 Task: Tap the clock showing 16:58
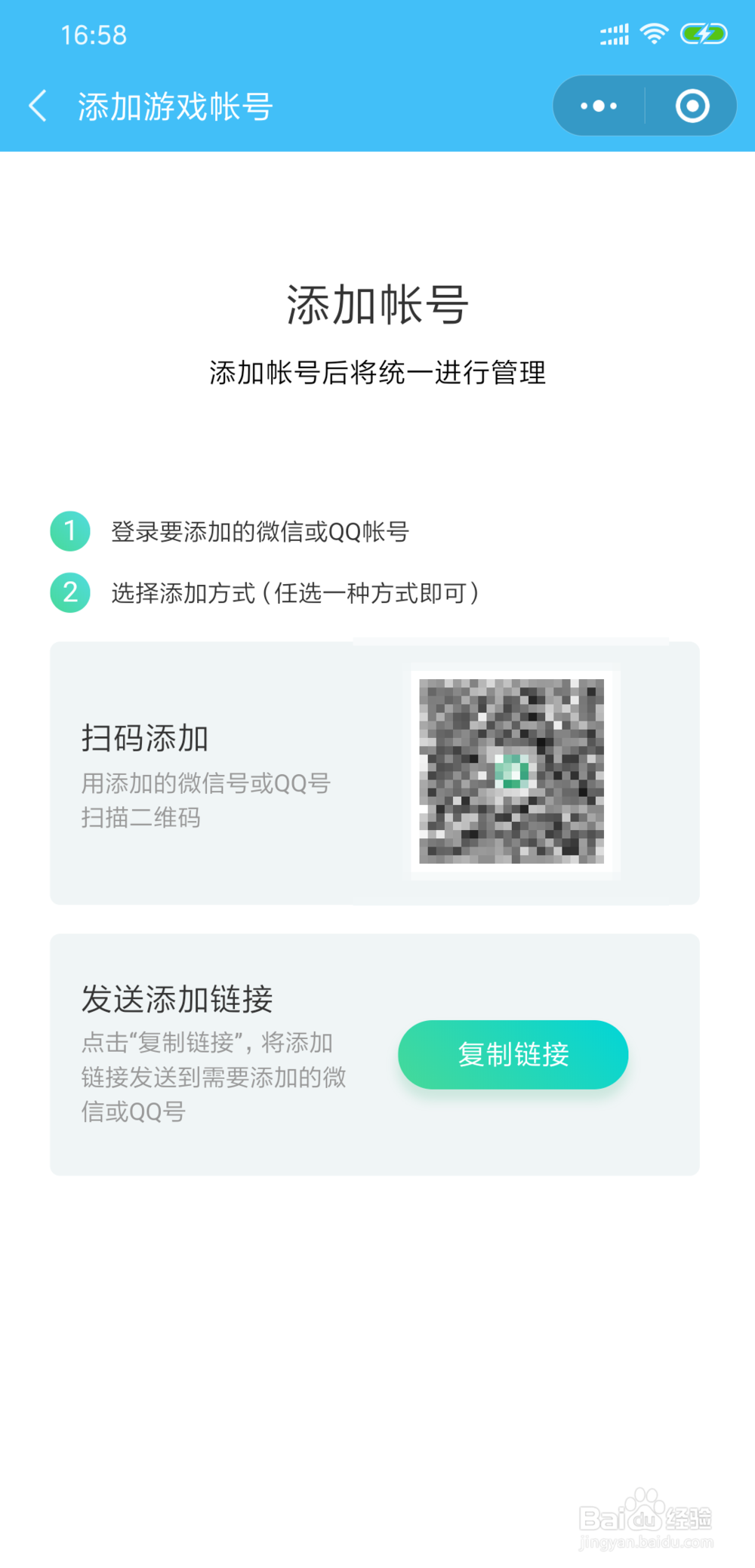pyautogui.click(x=94, y=35)
